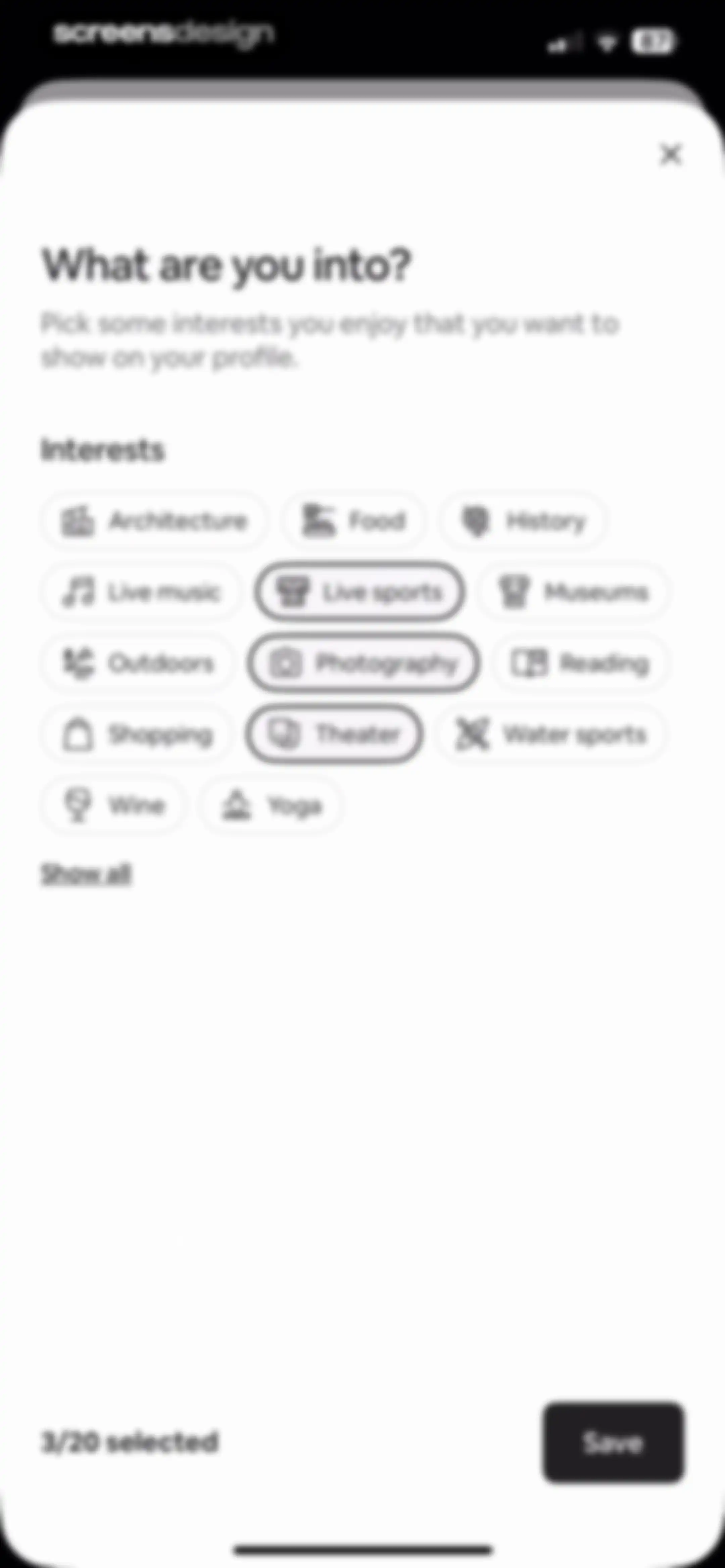Image resolution: width=725 pixels, height=1568 pixels.
Task: Select the Museums interest
Action: [573, 592]
